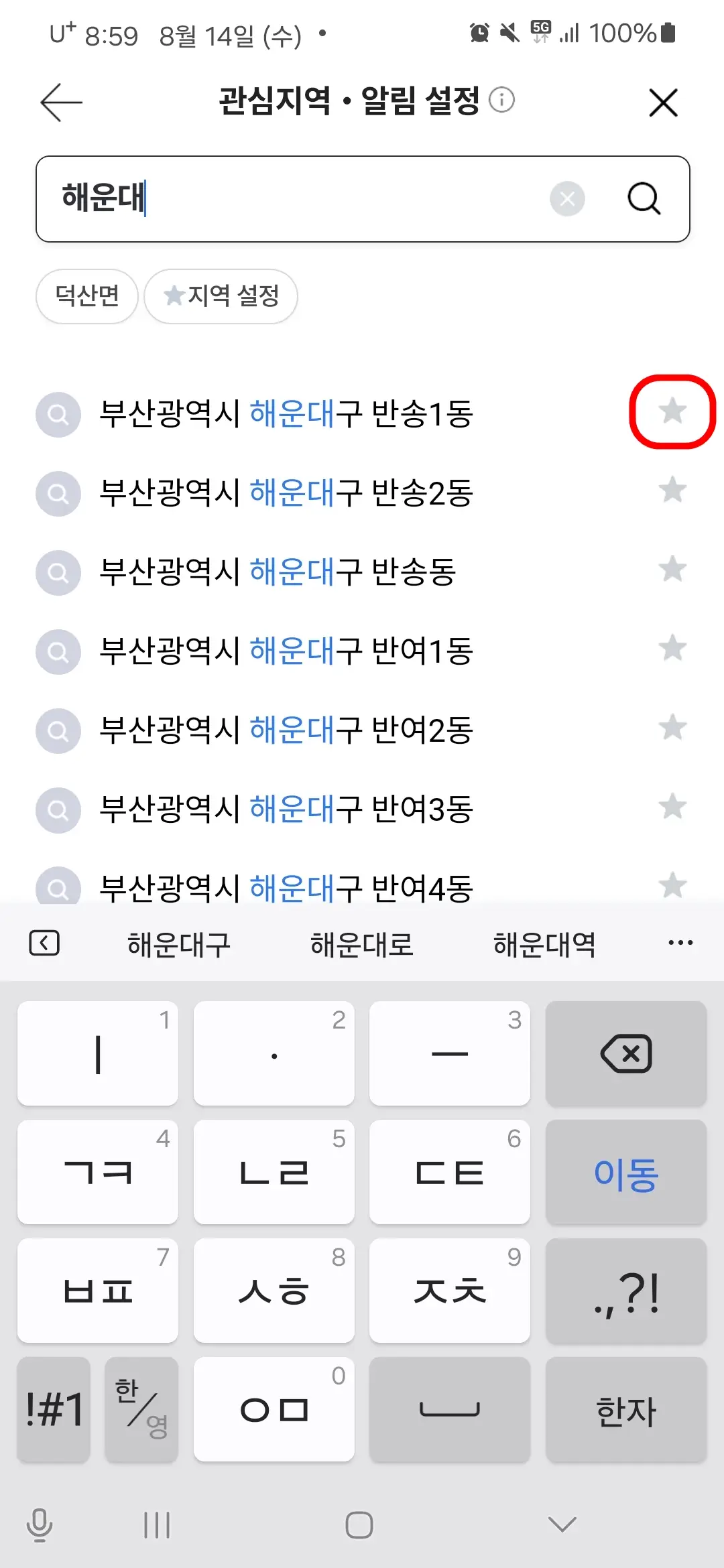The image size is (724, 1568).
Task: Favorite 해운대구 반여4동 with its star
Action: (x=672, y=885)
